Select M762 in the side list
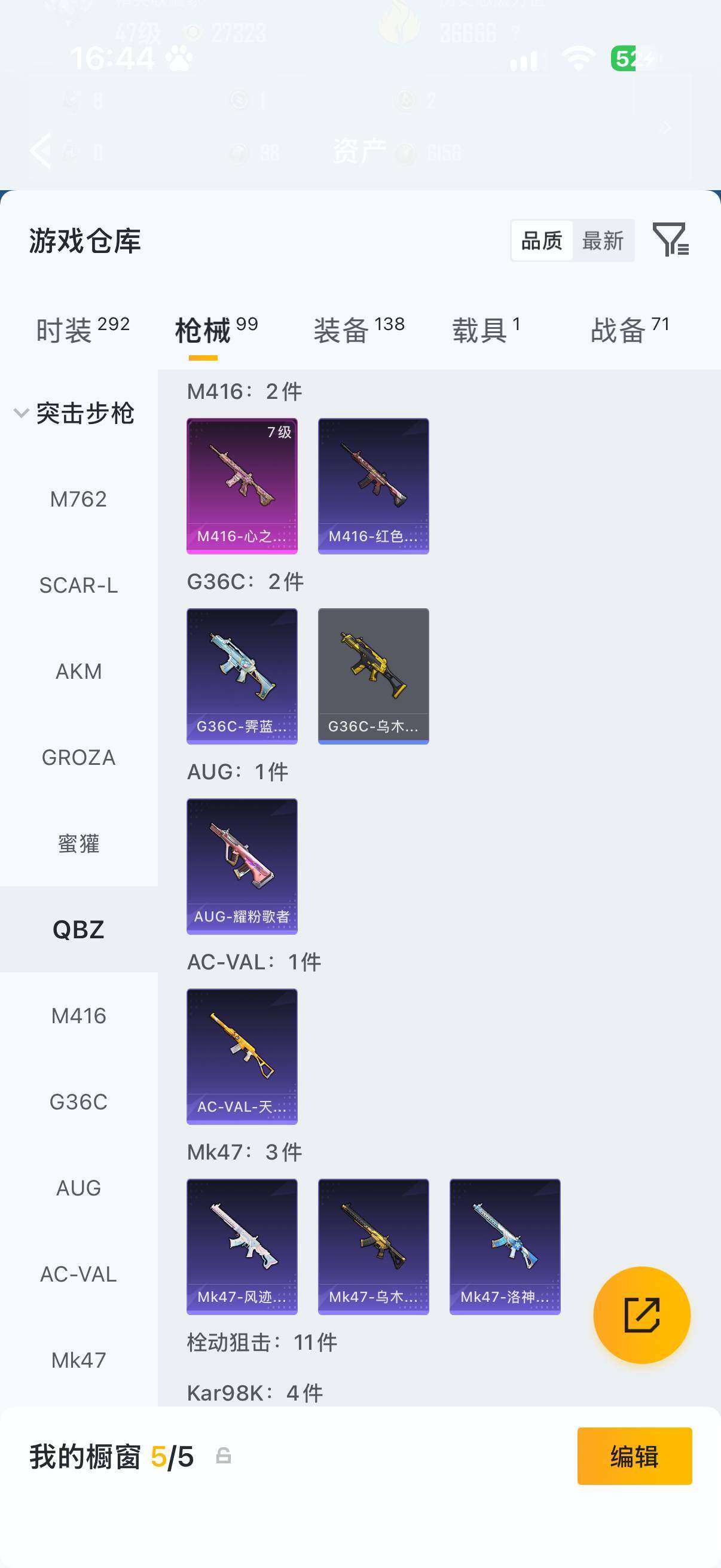Viewport: 721px width, 1568px height. [x=78, y=499]
